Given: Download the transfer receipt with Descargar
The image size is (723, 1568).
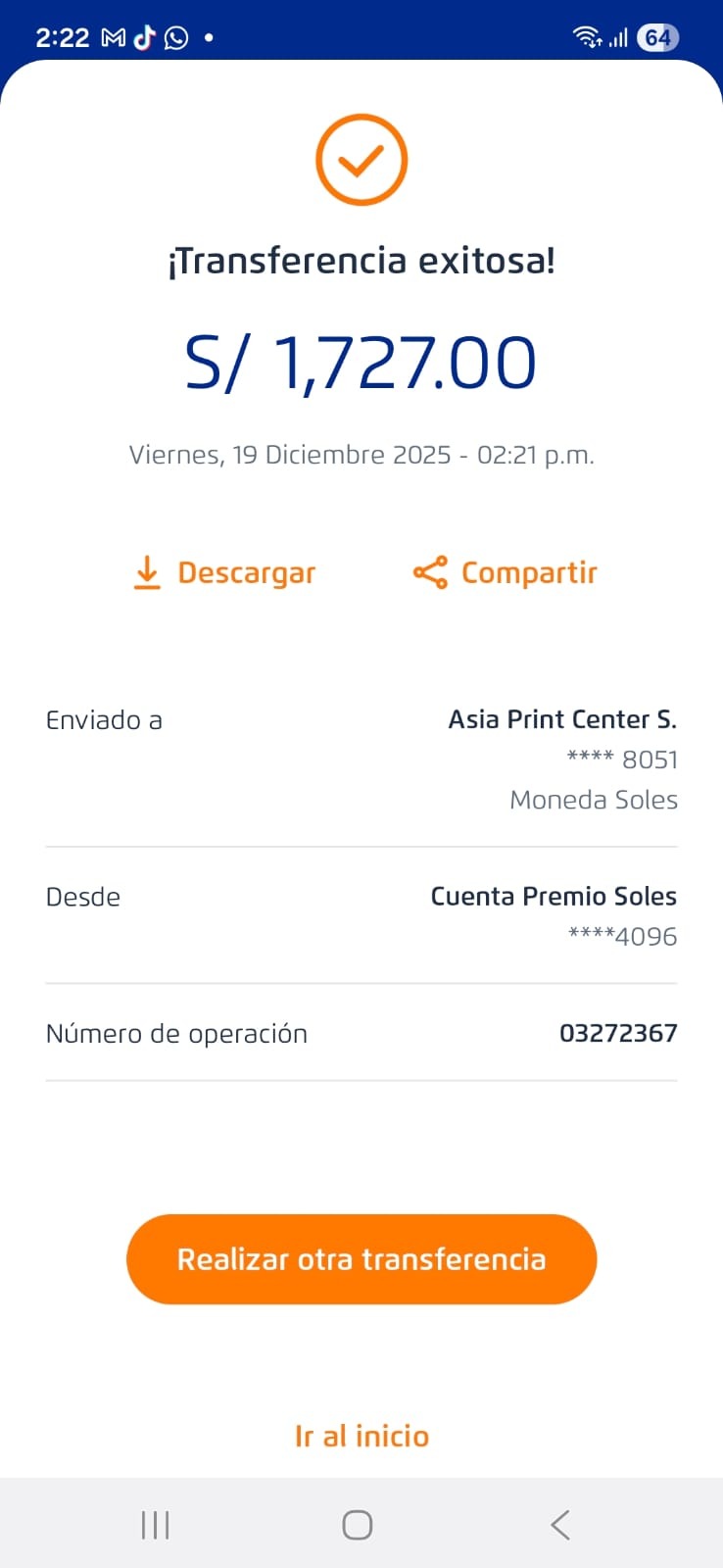Looking at the screenshot, I should pos(225,572).
